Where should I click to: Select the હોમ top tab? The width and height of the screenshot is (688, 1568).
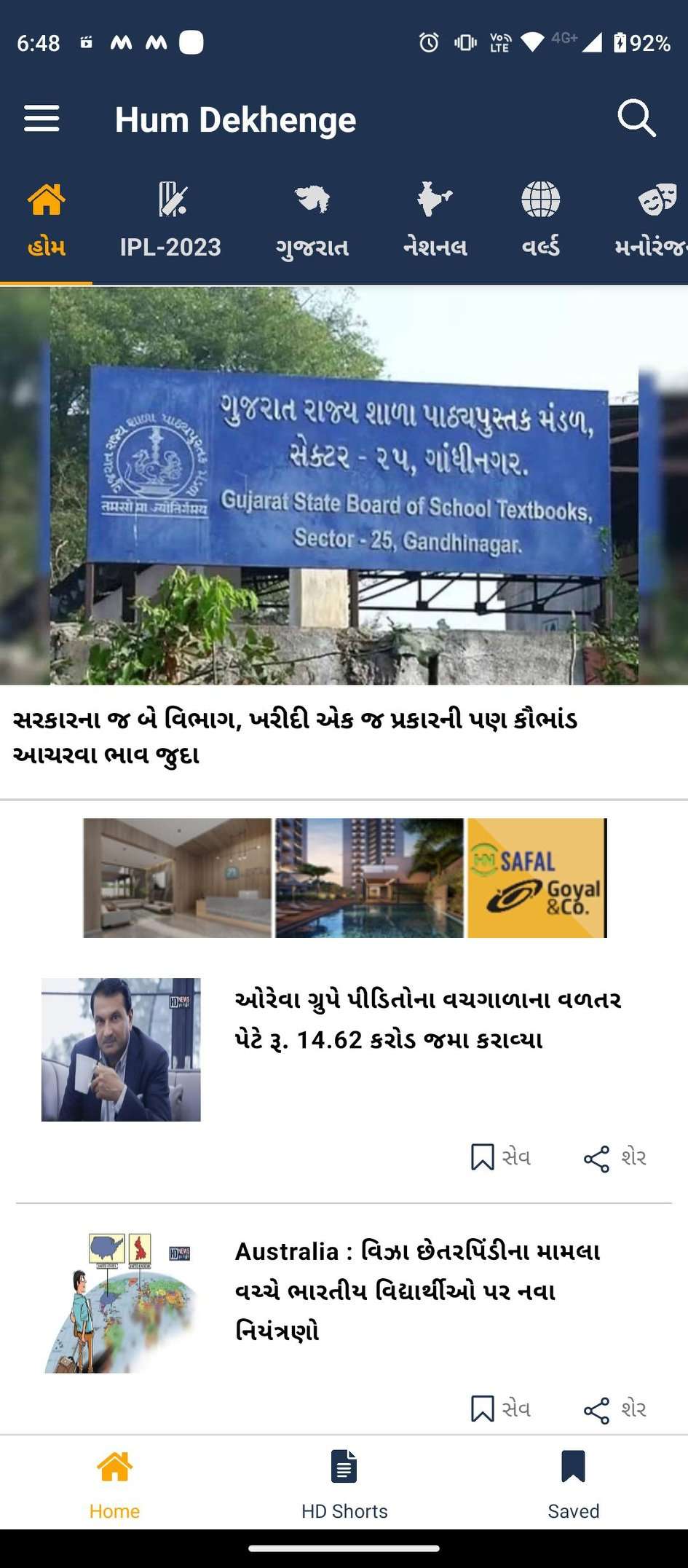46,221
